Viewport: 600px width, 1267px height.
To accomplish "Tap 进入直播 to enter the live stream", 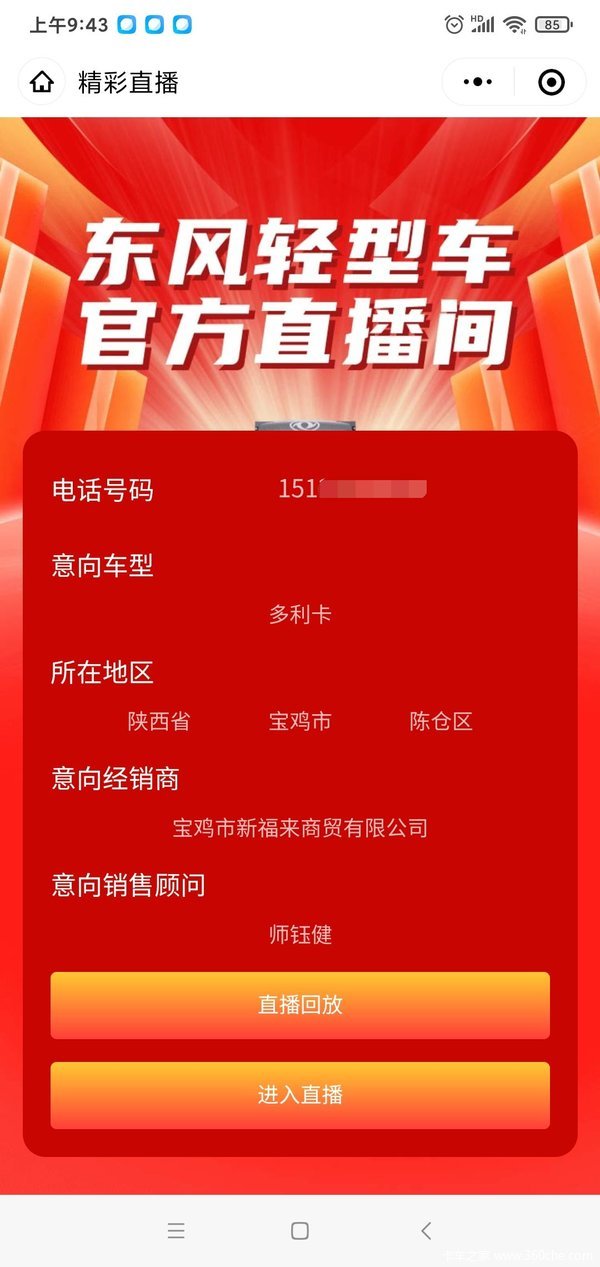I will click(x=300, y=1095).
